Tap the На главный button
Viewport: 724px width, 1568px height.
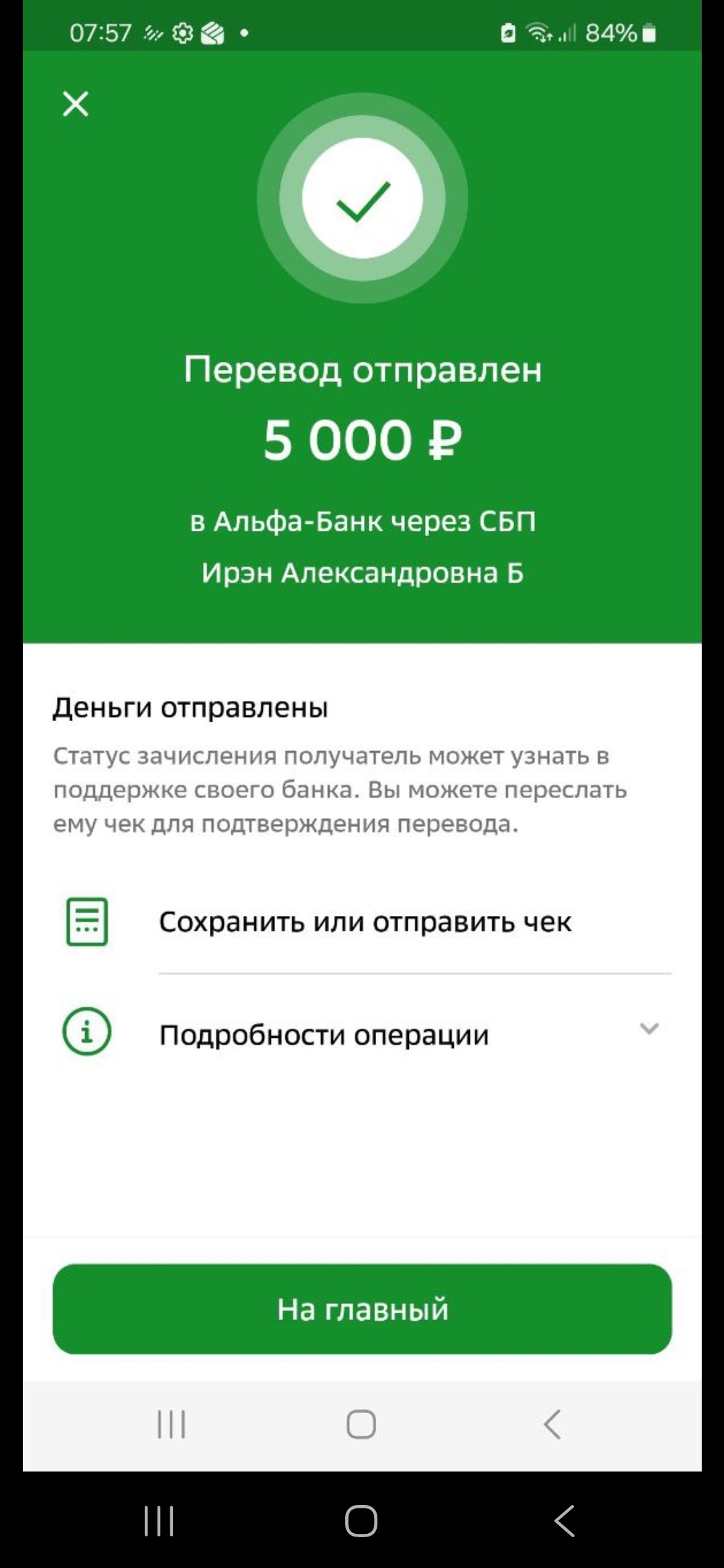[362, 1309]
